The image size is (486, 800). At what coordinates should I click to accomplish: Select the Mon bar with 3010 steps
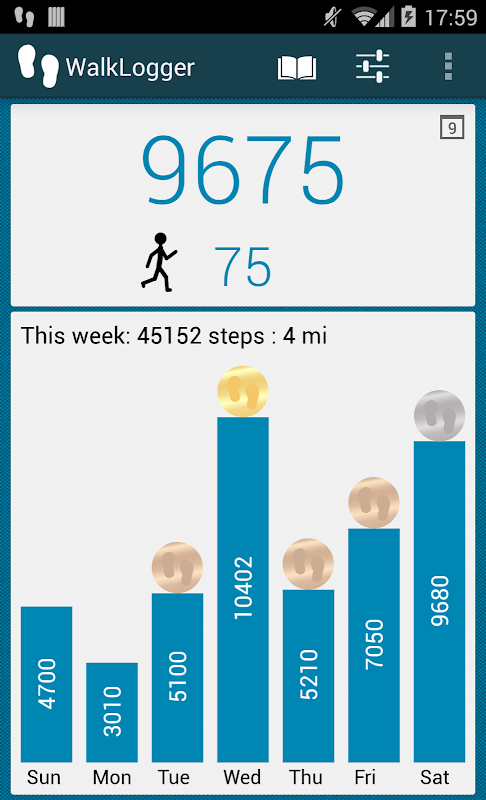[x=112, y=712]
